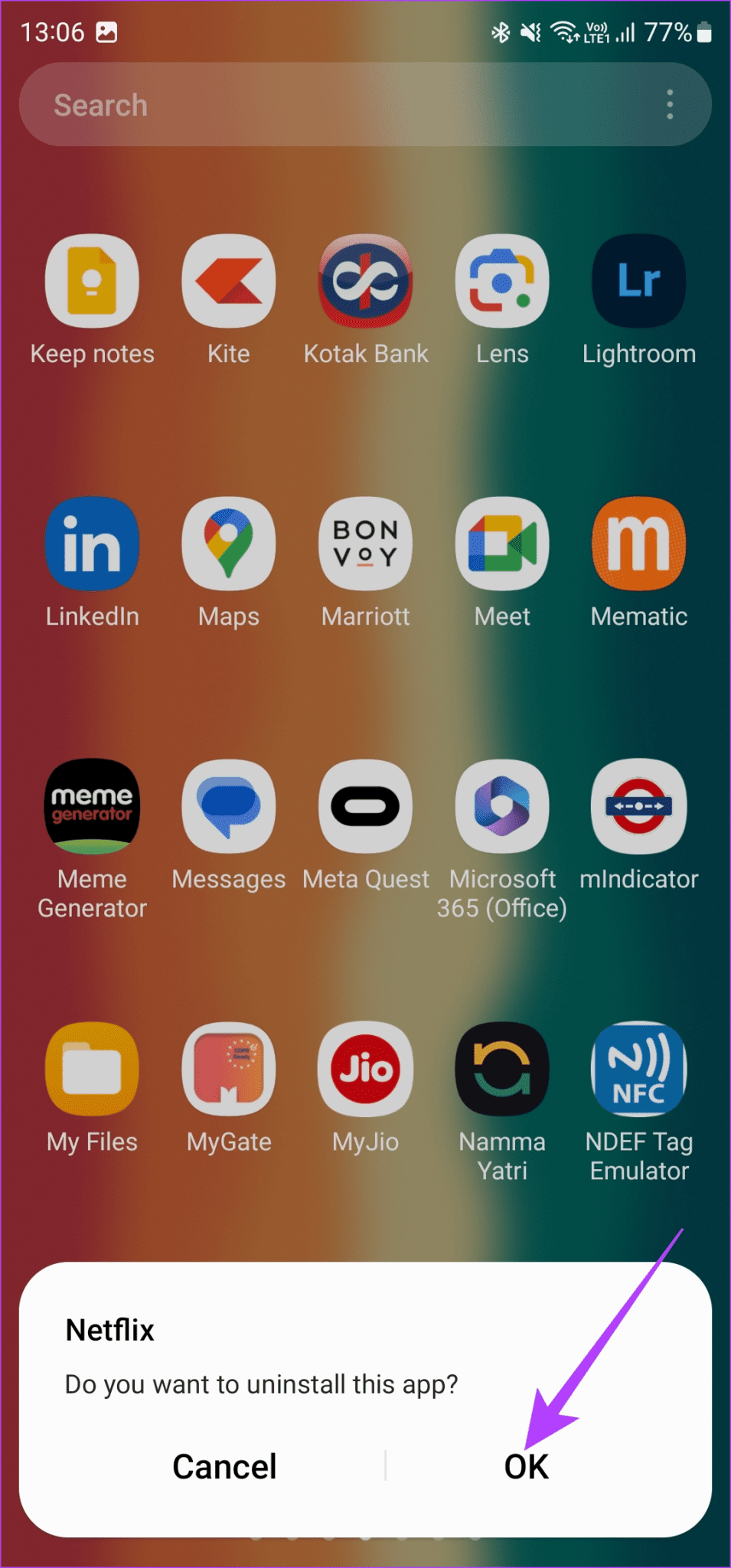The image size is (731, 1568).
Task: Launch Google Maps
Action: pyautogui.click(x=228, y=544)
